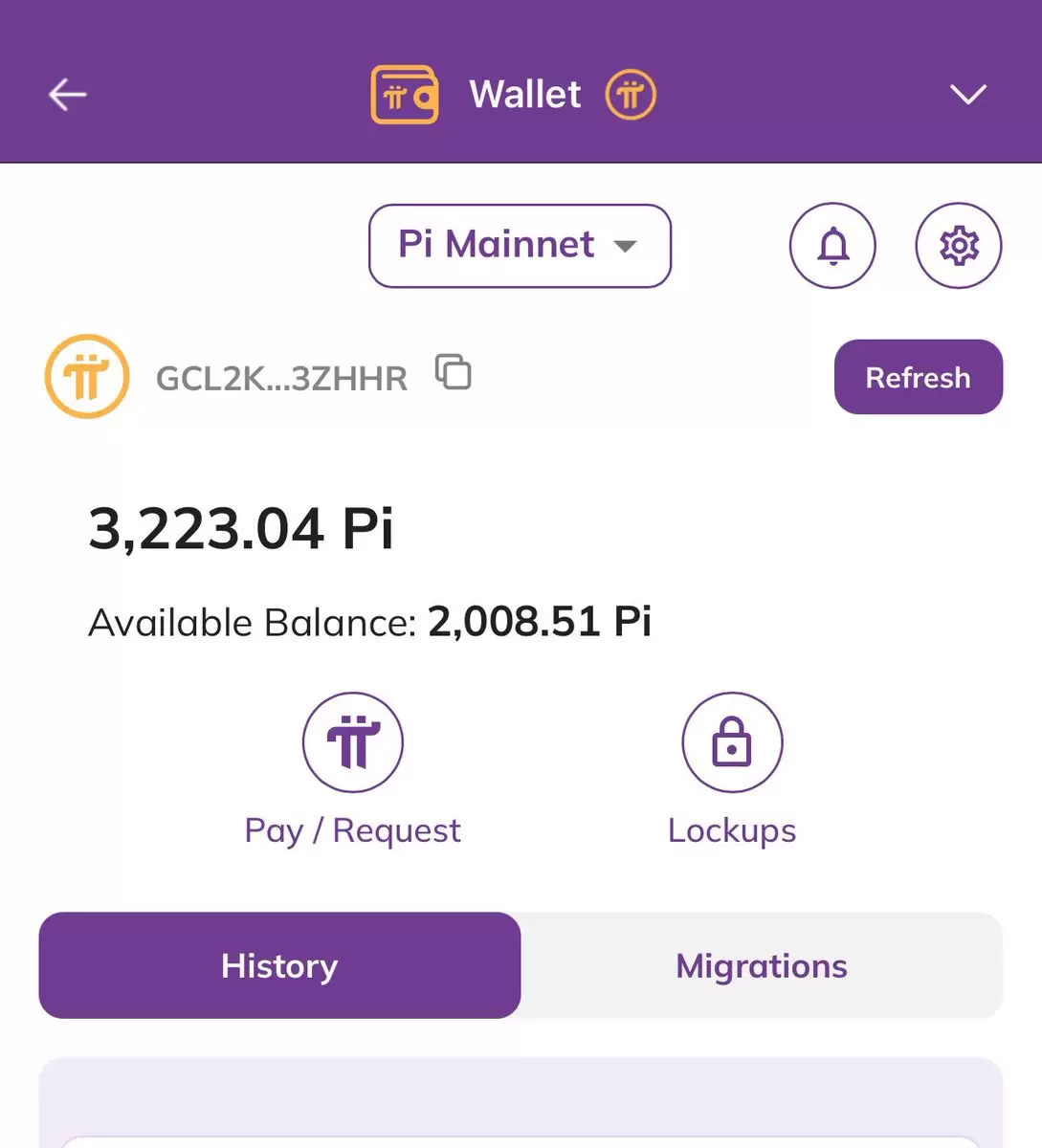Go back using the top-left arrow

(68, 94)
